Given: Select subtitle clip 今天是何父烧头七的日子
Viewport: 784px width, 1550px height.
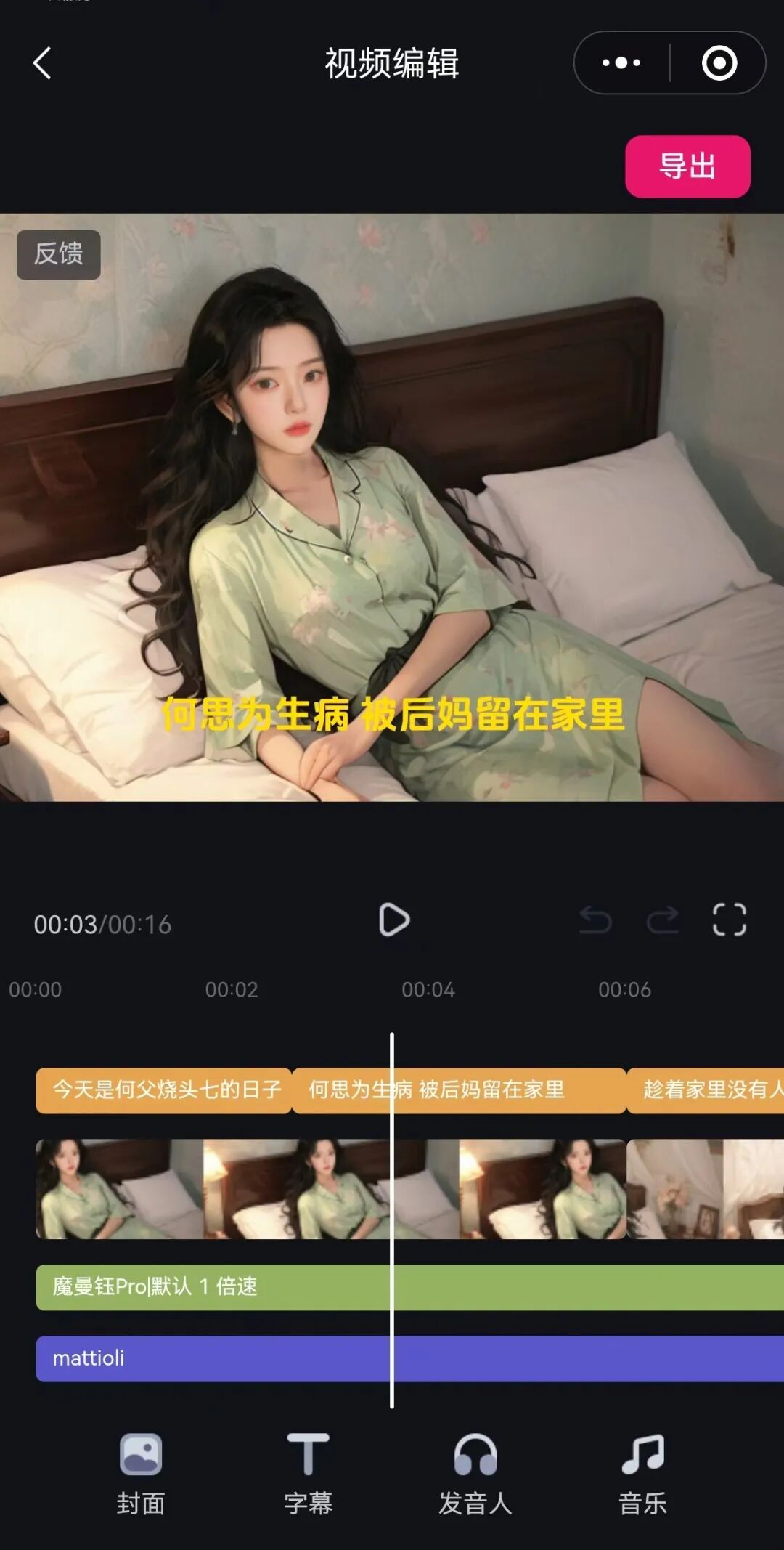Looking at the screenshot, I should [164, 1090].
